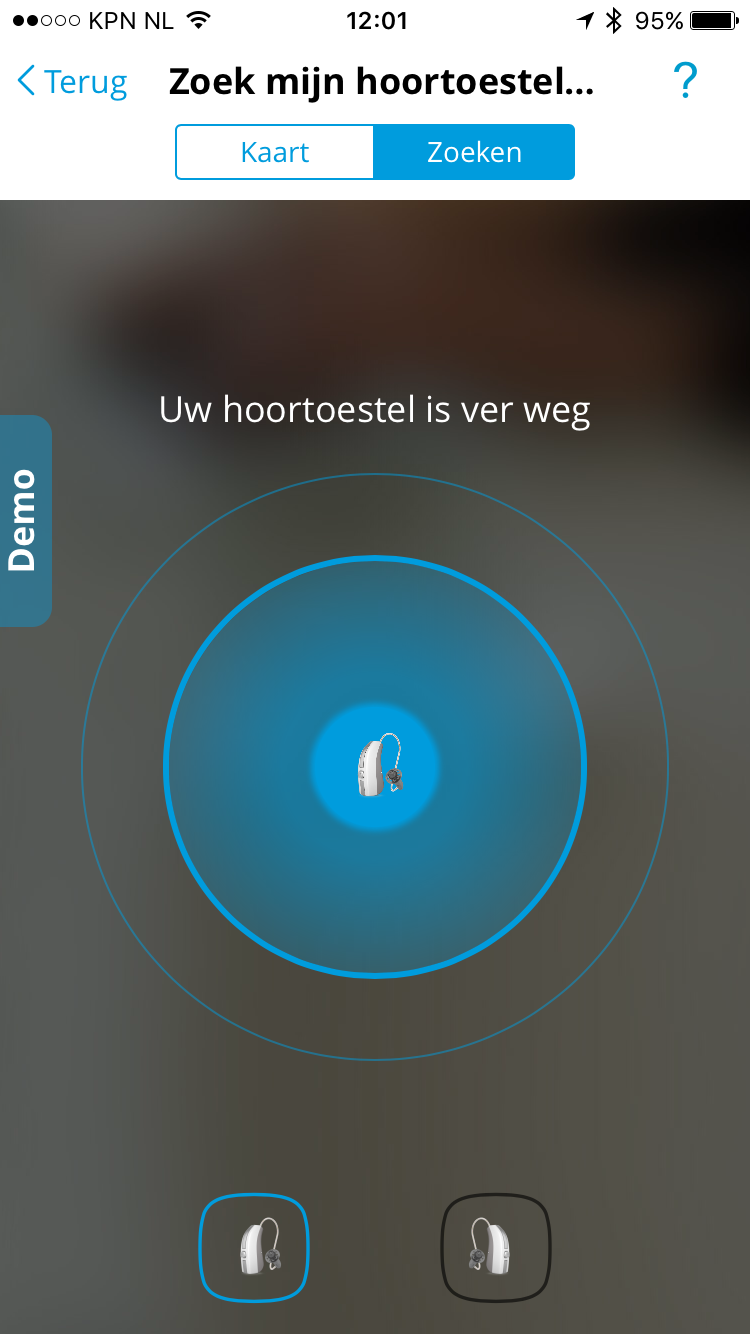The image size is (750, 1334).
Task: Select the Zoeken tab
Action: pos(474,152)
